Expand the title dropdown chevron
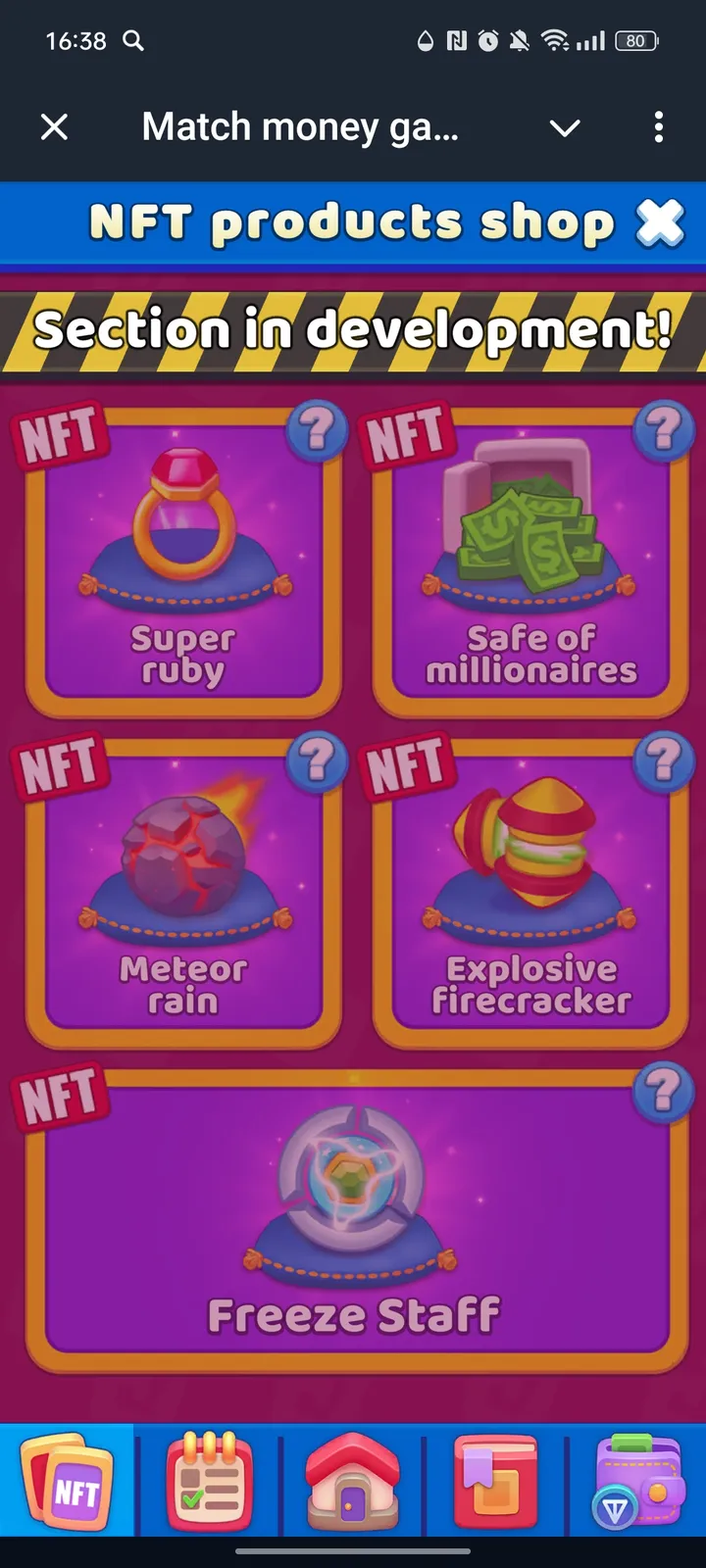The image size is (706, 1568). (565, 127)
